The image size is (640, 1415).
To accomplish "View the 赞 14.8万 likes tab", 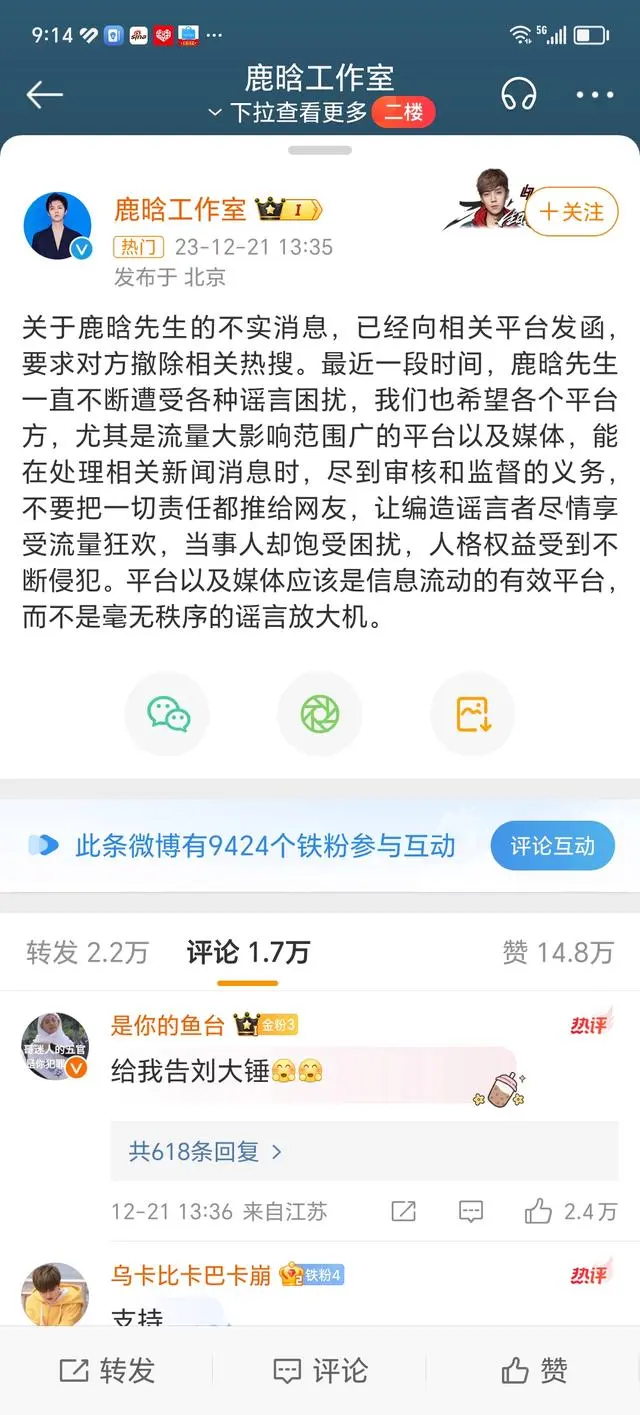I will (558, 953).
